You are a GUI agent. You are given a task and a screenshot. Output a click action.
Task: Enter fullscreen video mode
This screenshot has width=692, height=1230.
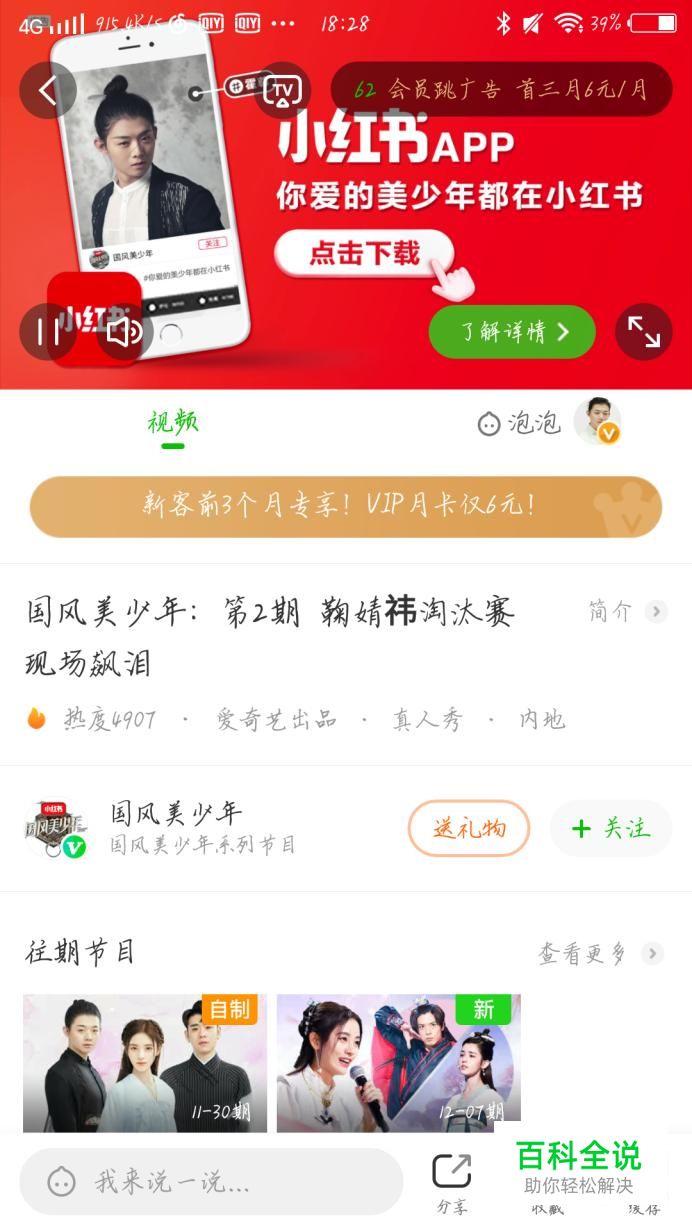[643, 332]
